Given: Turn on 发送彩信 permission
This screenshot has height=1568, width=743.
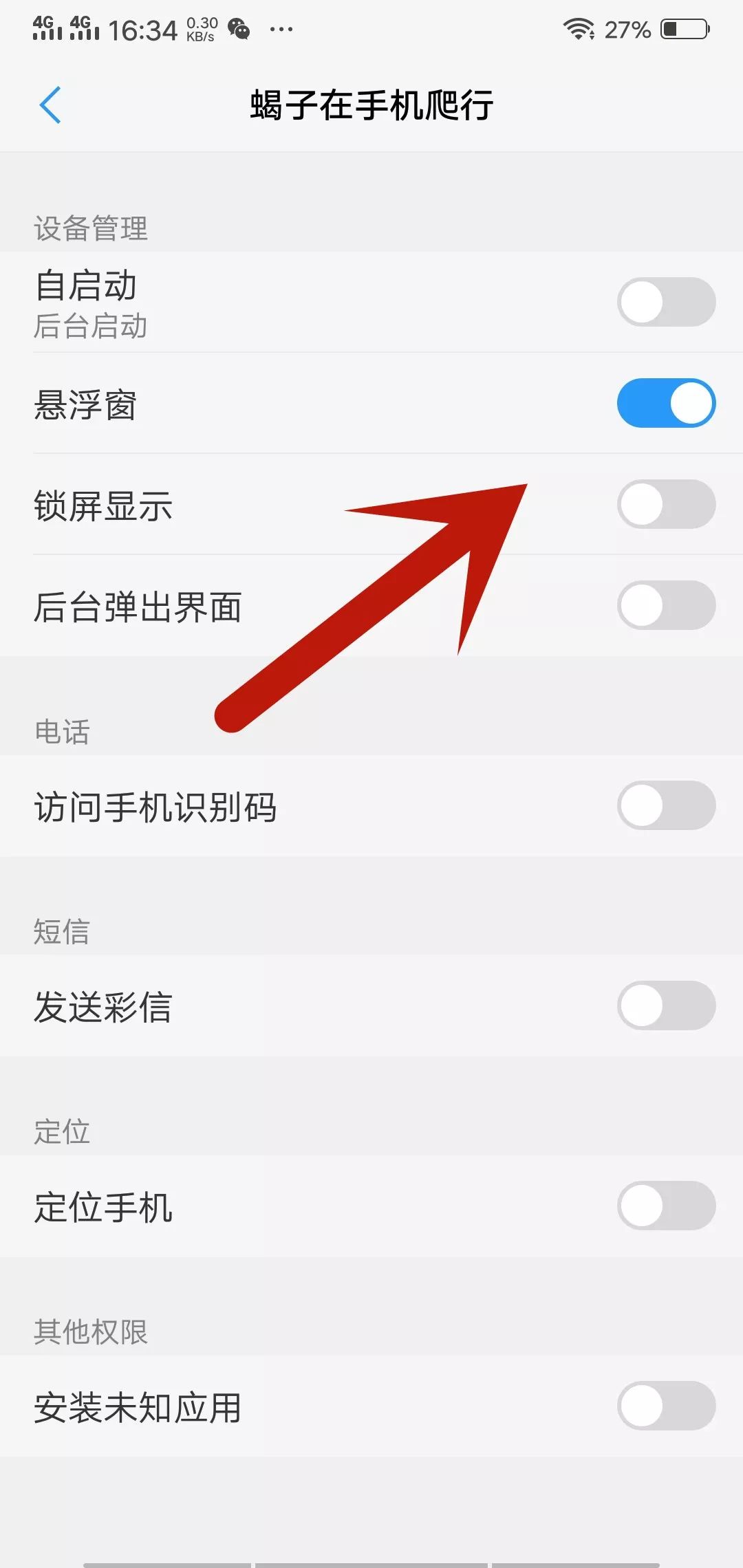Looking at the screenshot, I should 665,1005.
